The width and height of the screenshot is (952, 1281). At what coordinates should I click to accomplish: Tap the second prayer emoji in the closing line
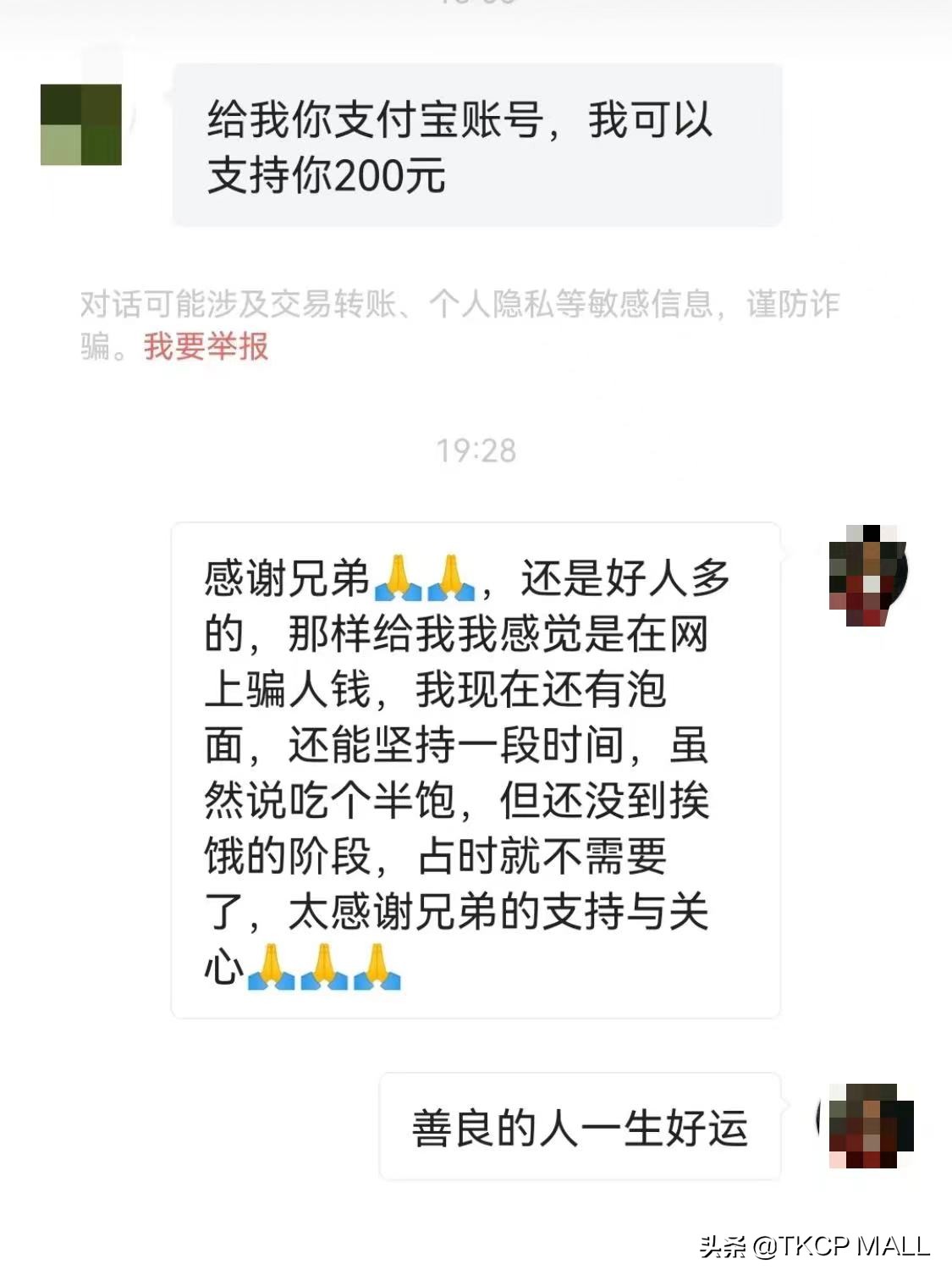pyautogui.click(x=326, y=968)
